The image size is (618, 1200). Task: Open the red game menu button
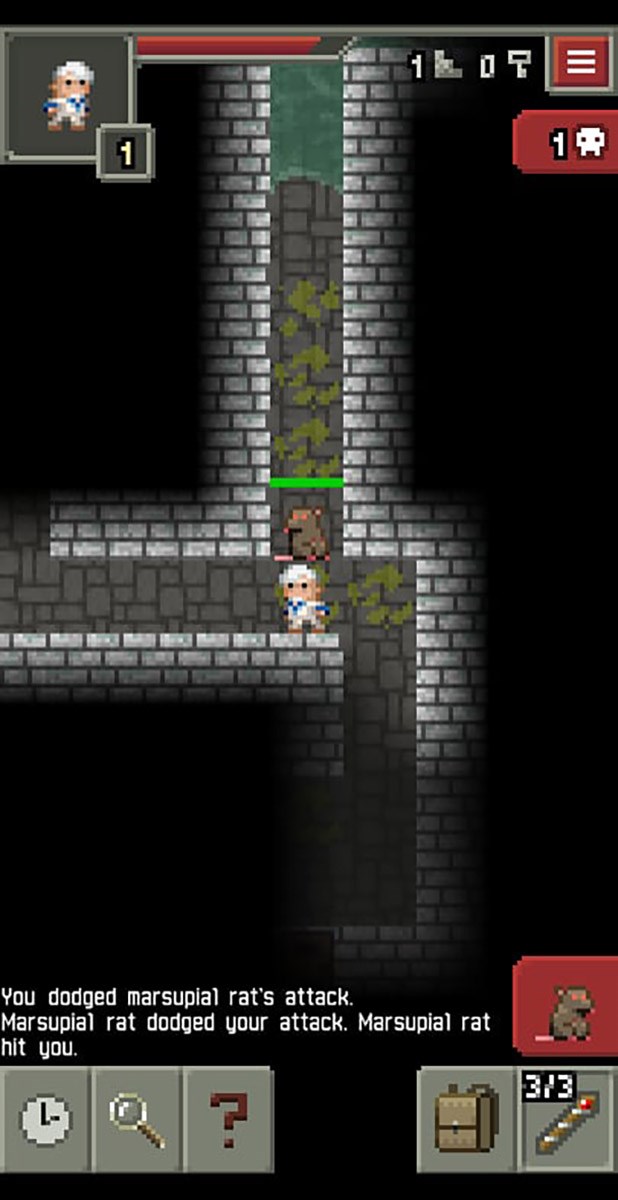pos(581,62)
